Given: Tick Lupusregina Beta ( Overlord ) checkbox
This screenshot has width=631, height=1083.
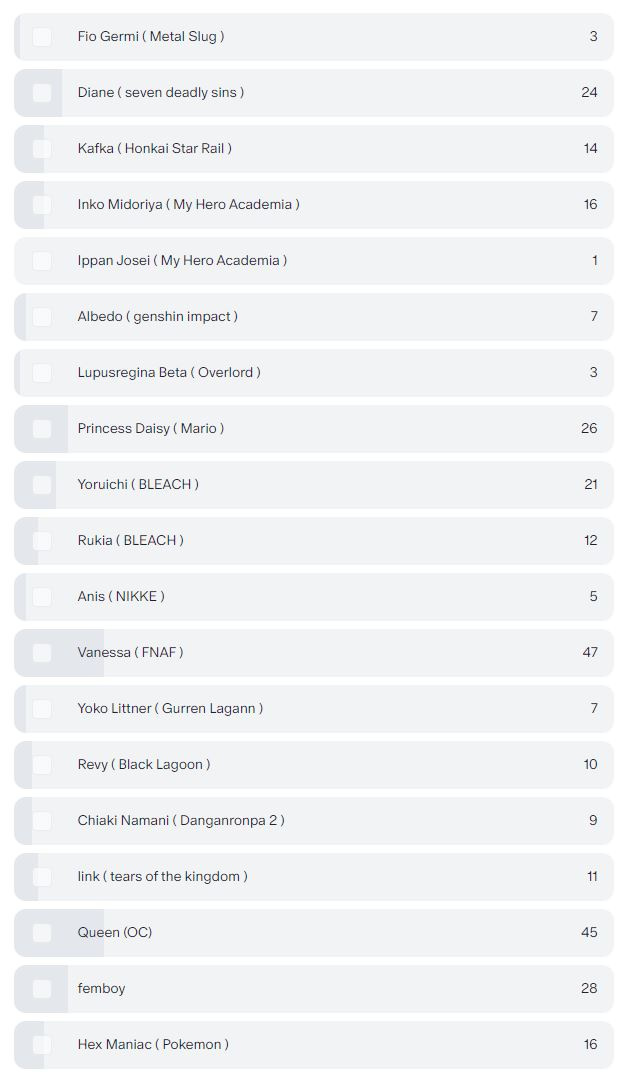Looking at the screenshot, I should point(41,372).
